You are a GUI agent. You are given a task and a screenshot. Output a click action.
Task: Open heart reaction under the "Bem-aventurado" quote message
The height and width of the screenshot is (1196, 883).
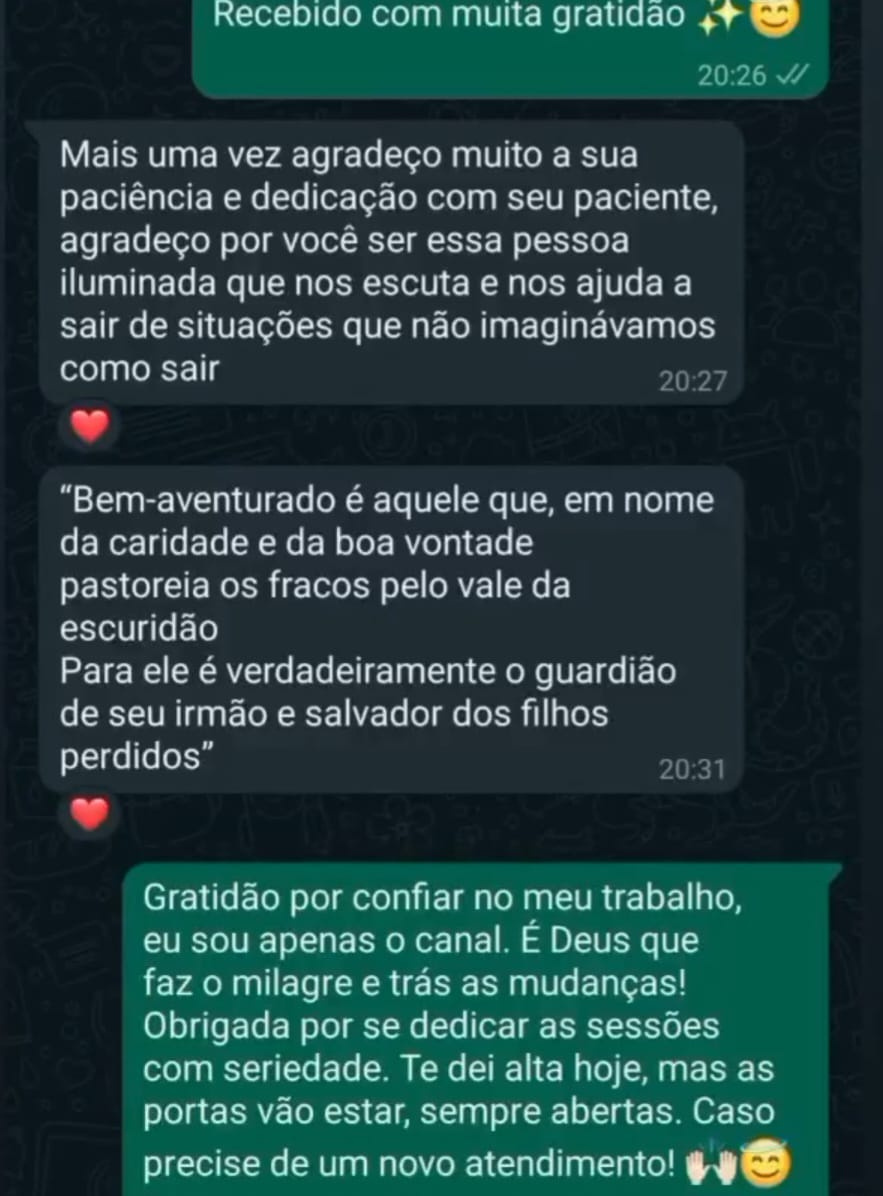(x=90, y=814)
